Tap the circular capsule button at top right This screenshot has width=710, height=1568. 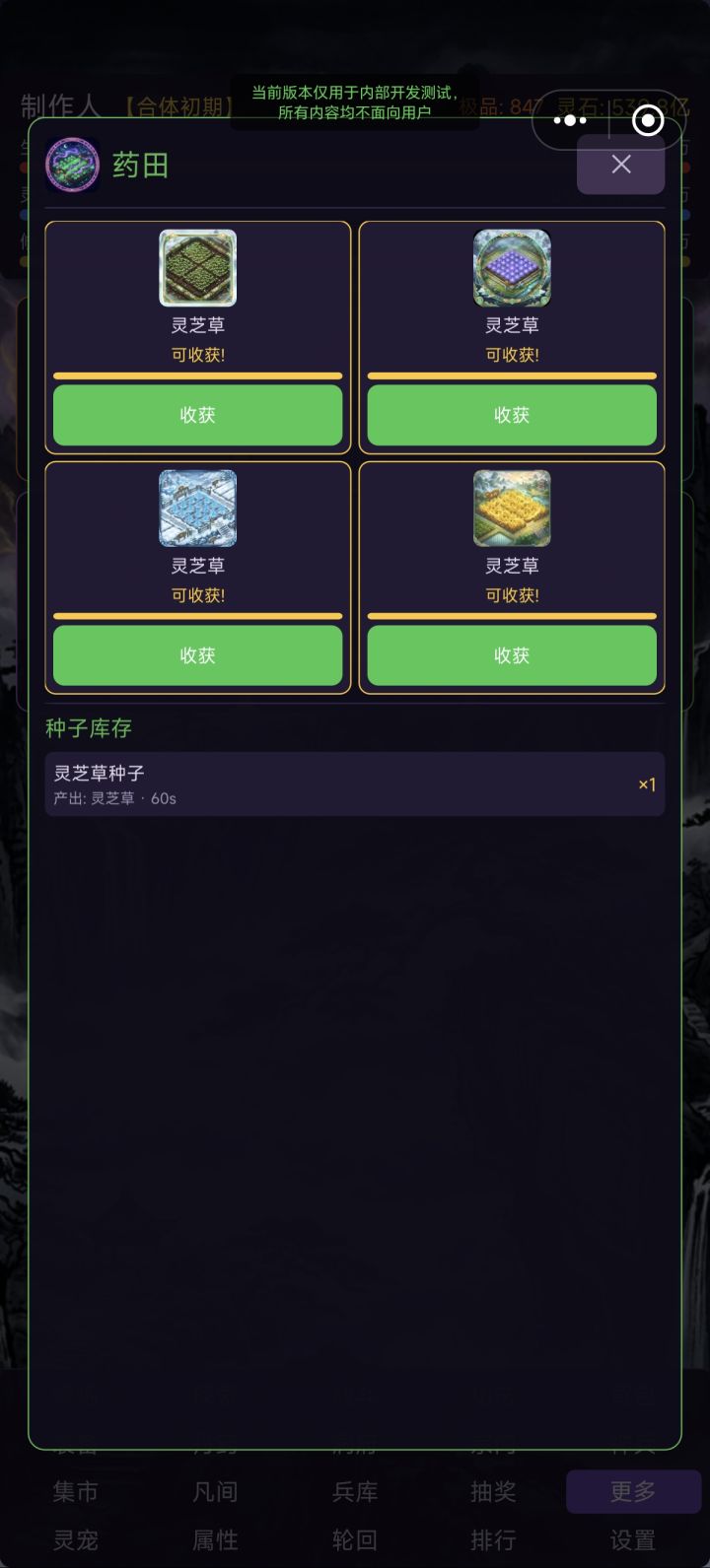point(647,120)
